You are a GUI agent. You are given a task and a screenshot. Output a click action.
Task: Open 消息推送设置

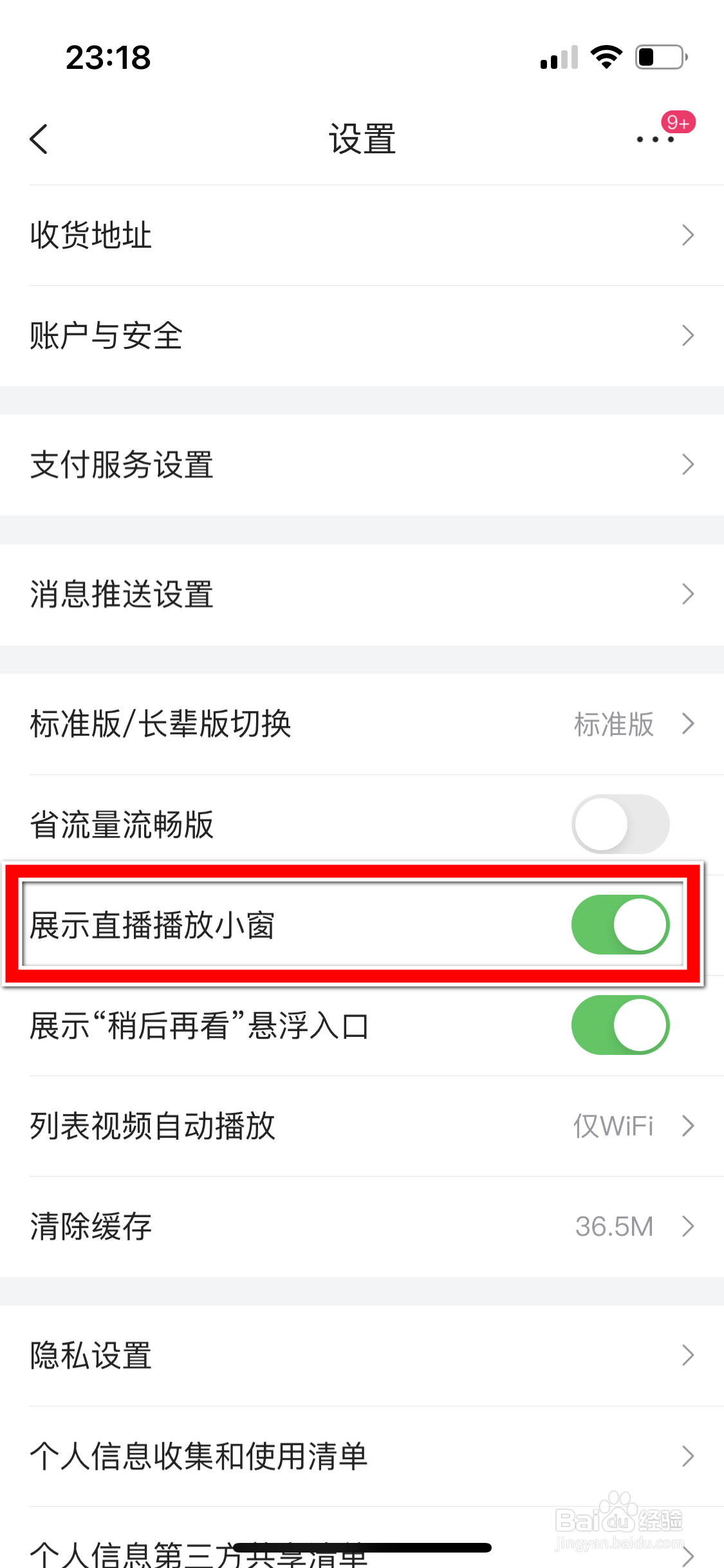(x=362, y=594)
